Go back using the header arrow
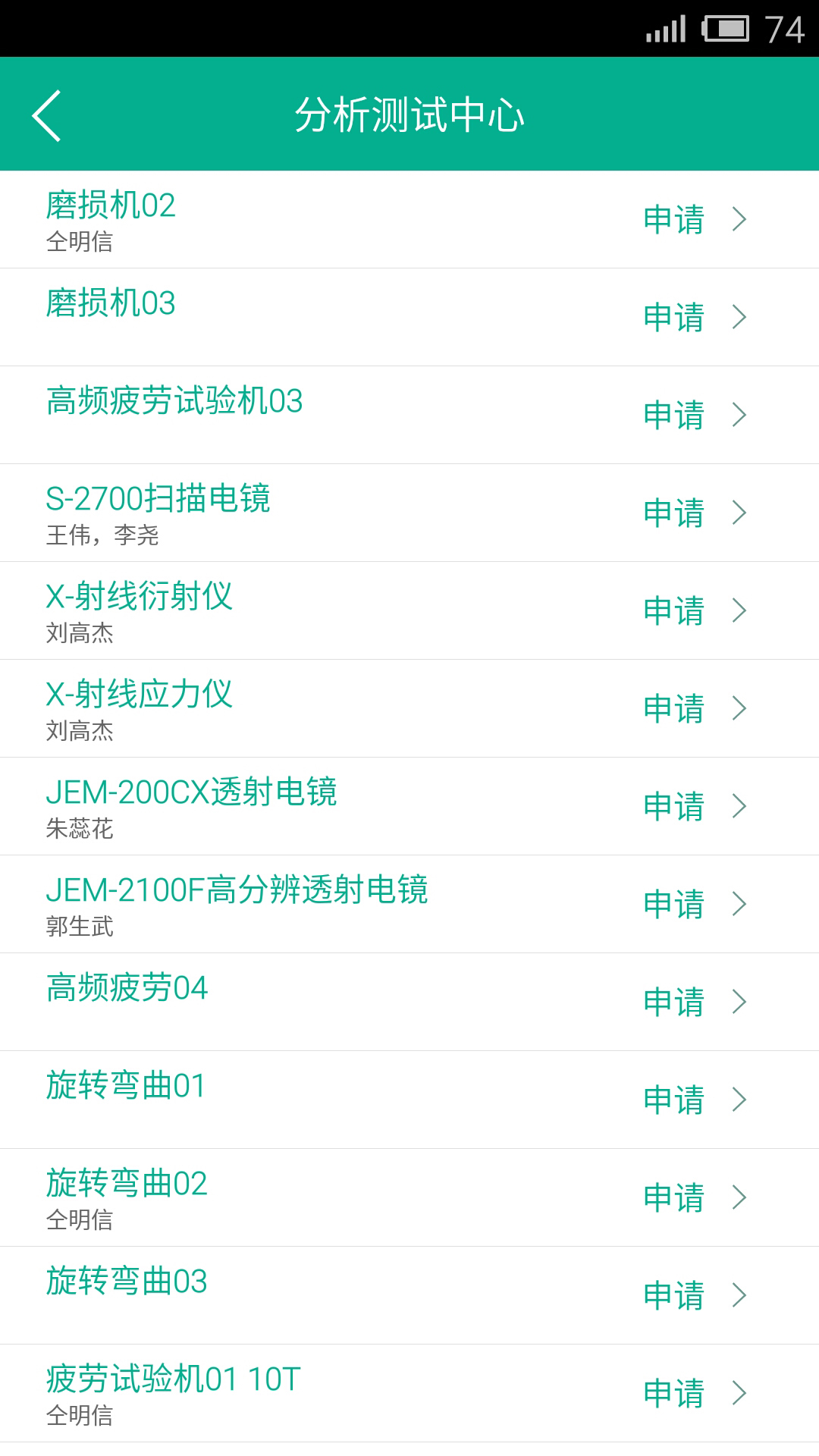Image resolution: width=819 pixels, height=1456 pixels. 47,115
